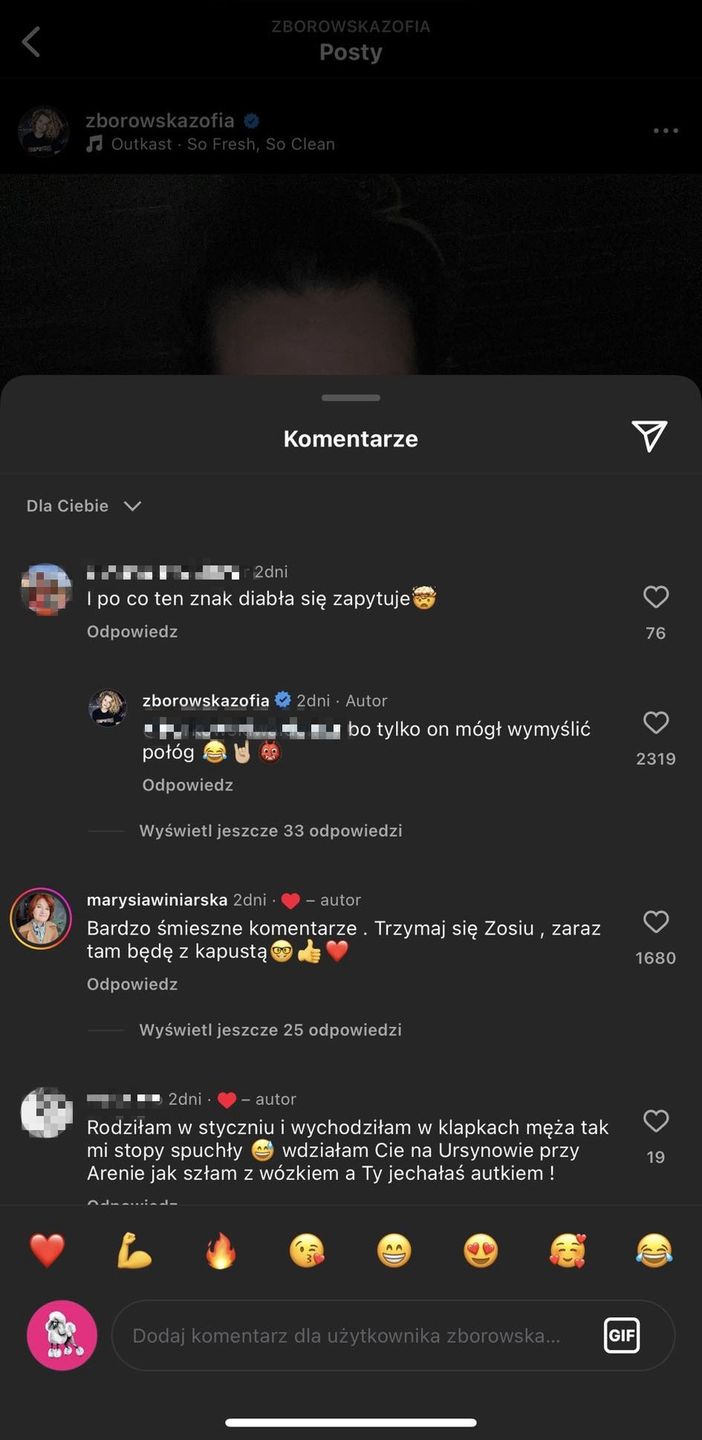
Task: Go back with the top-left arrow
Action: coord(32,42)
